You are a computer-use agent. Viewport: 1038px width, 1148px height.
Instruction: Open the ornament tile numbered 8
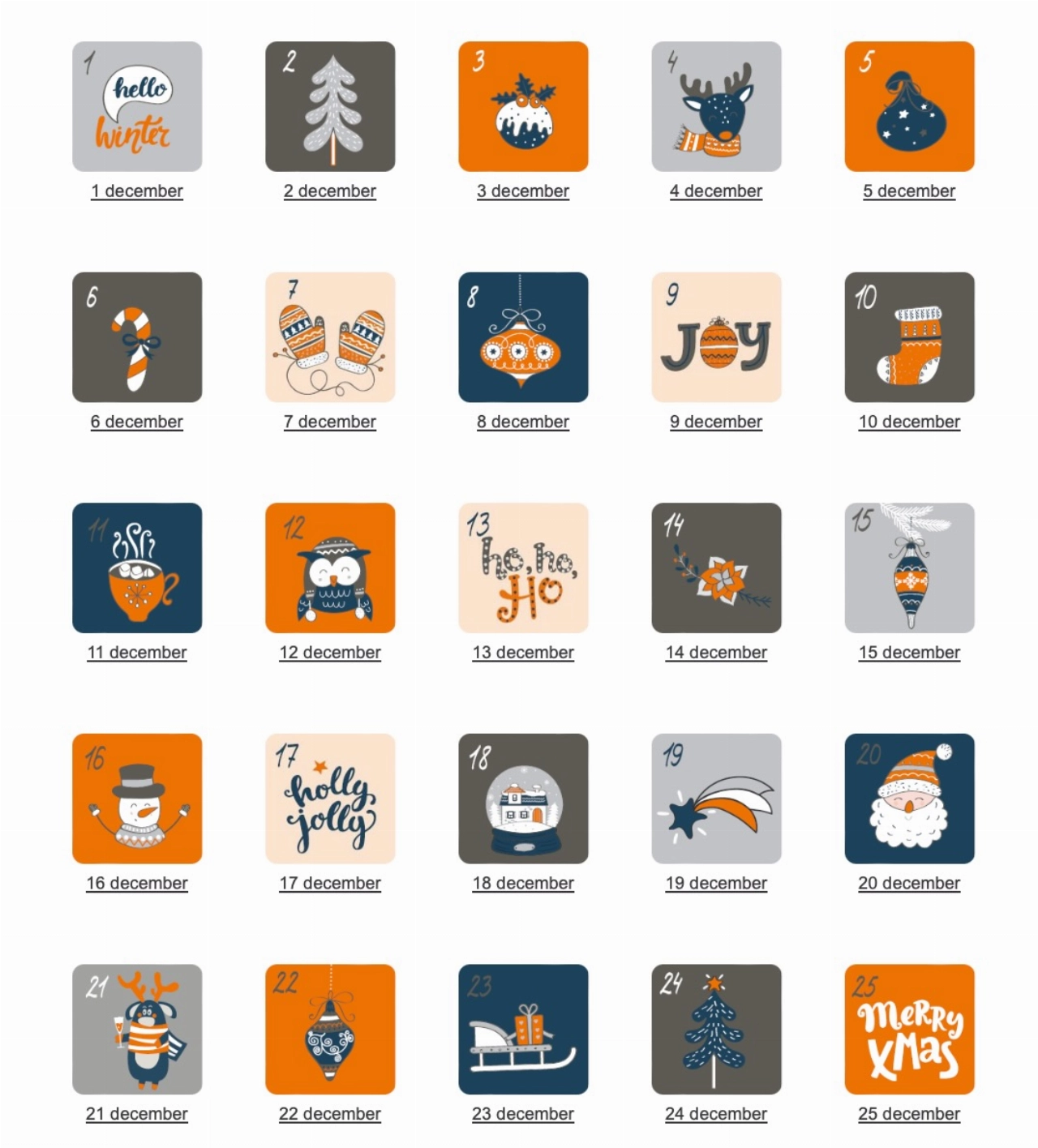pos(523,336)
